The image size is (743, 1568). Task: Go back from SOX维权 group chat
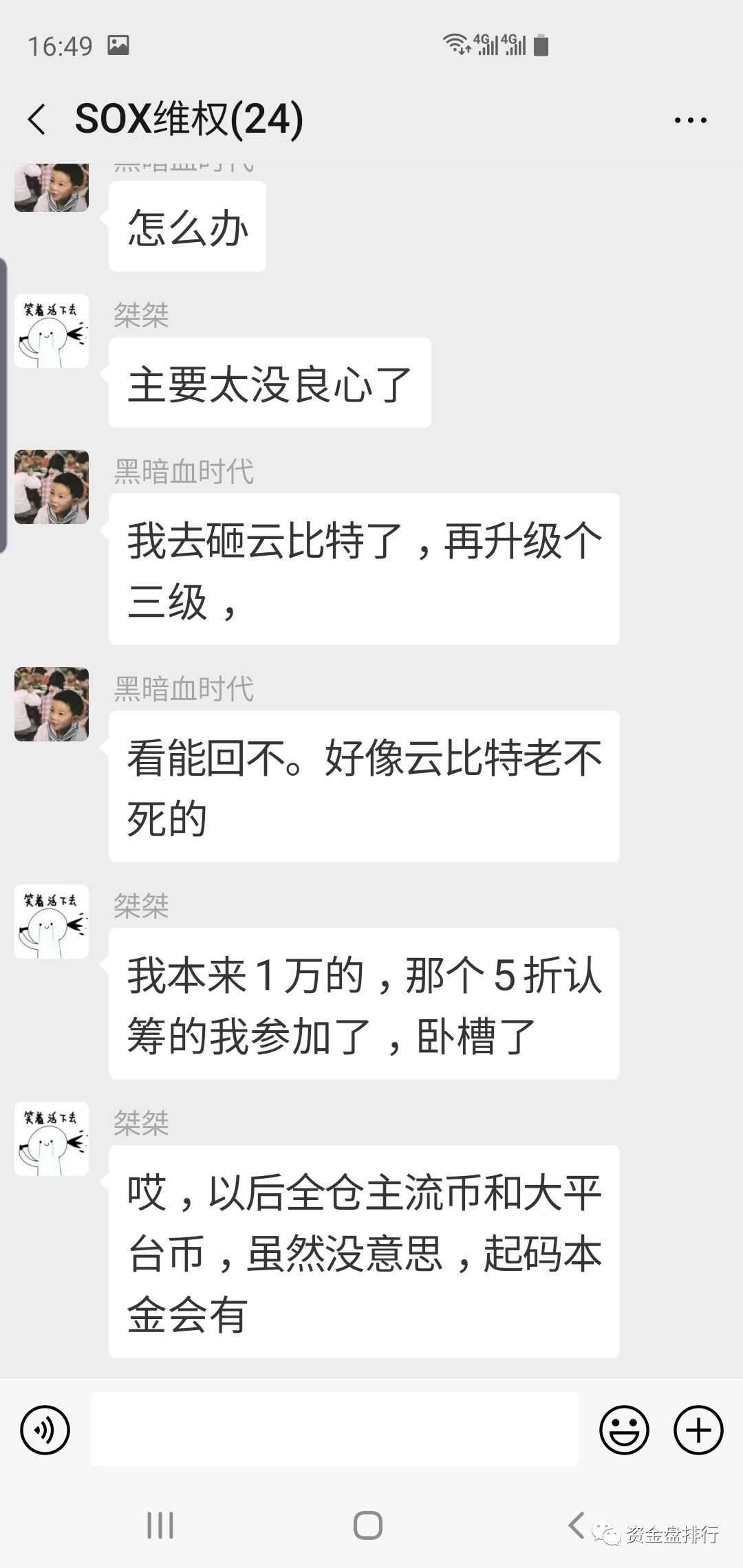37,119
